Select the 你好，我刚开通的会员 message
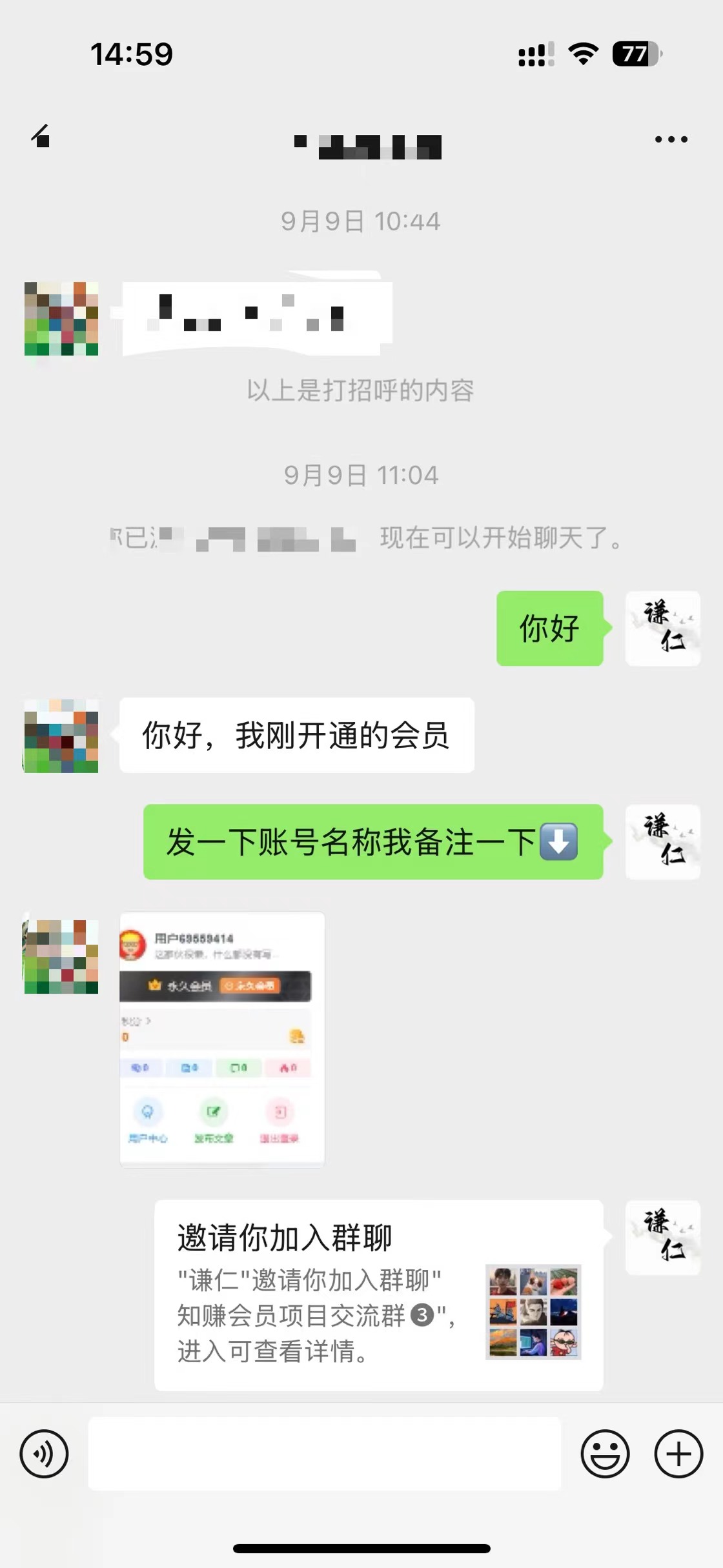This screenshot has height=1568, width=723. tap(296, 735)
